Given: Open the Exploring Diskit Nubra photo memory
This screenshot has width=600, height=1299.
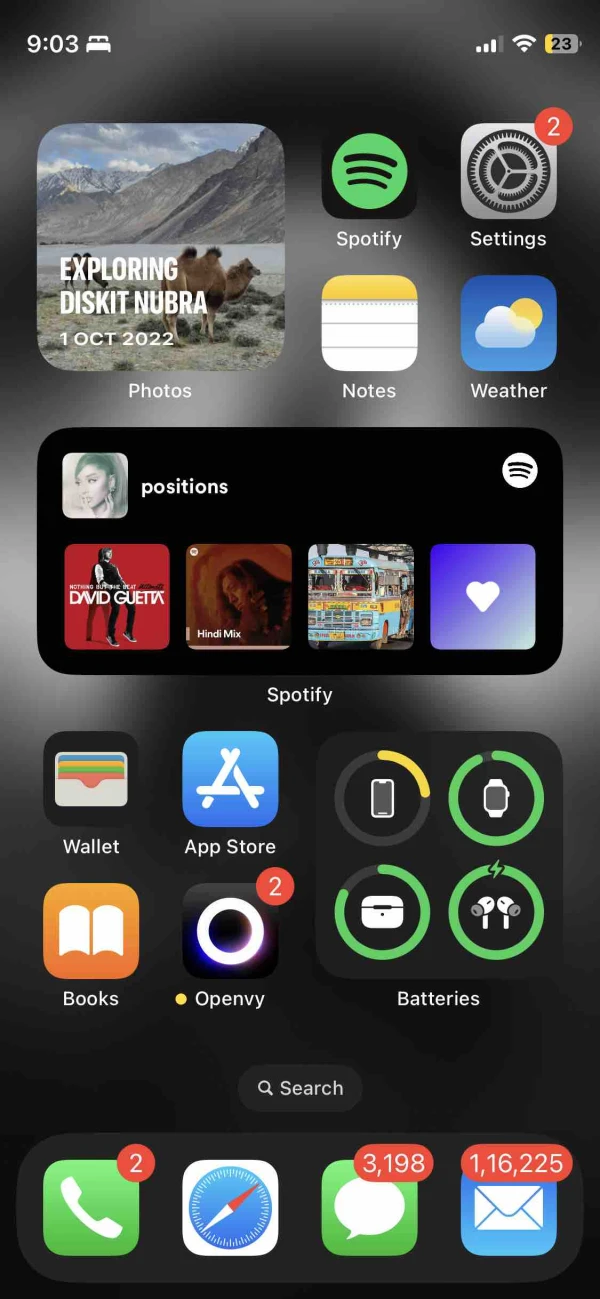Looking at the screenshot, I should tap(160, 247).
